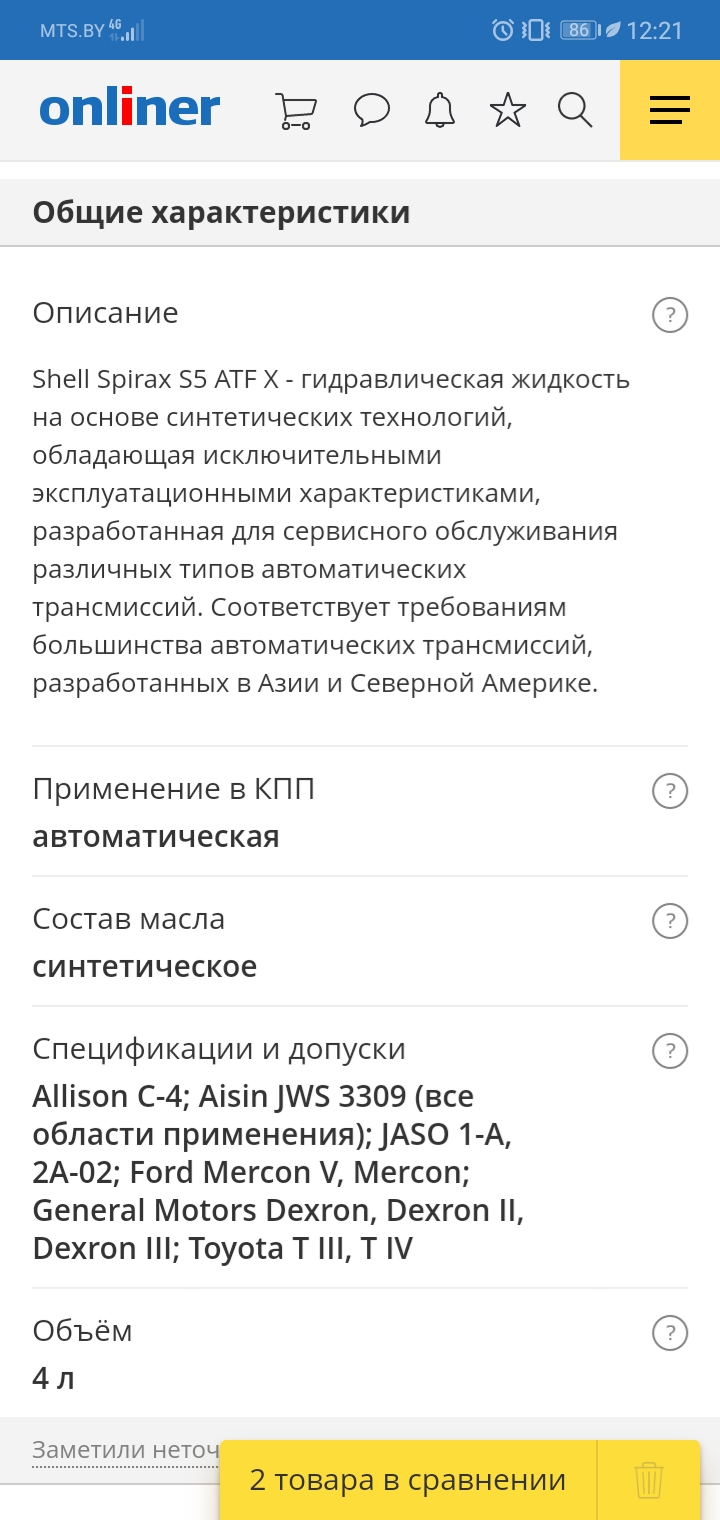The image size is (720, 1520).
Task: Open the comparison of 2 products
Action: (x=408, y=1480)
